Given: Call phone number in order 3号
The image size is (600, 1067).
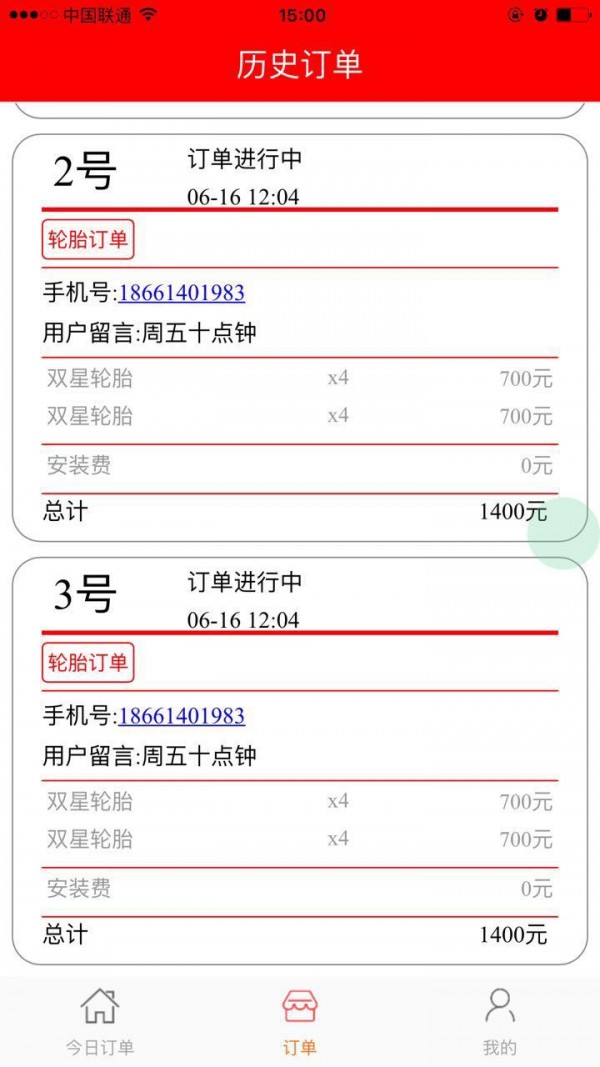Looking at the screenshot, I should pos(181,716).
